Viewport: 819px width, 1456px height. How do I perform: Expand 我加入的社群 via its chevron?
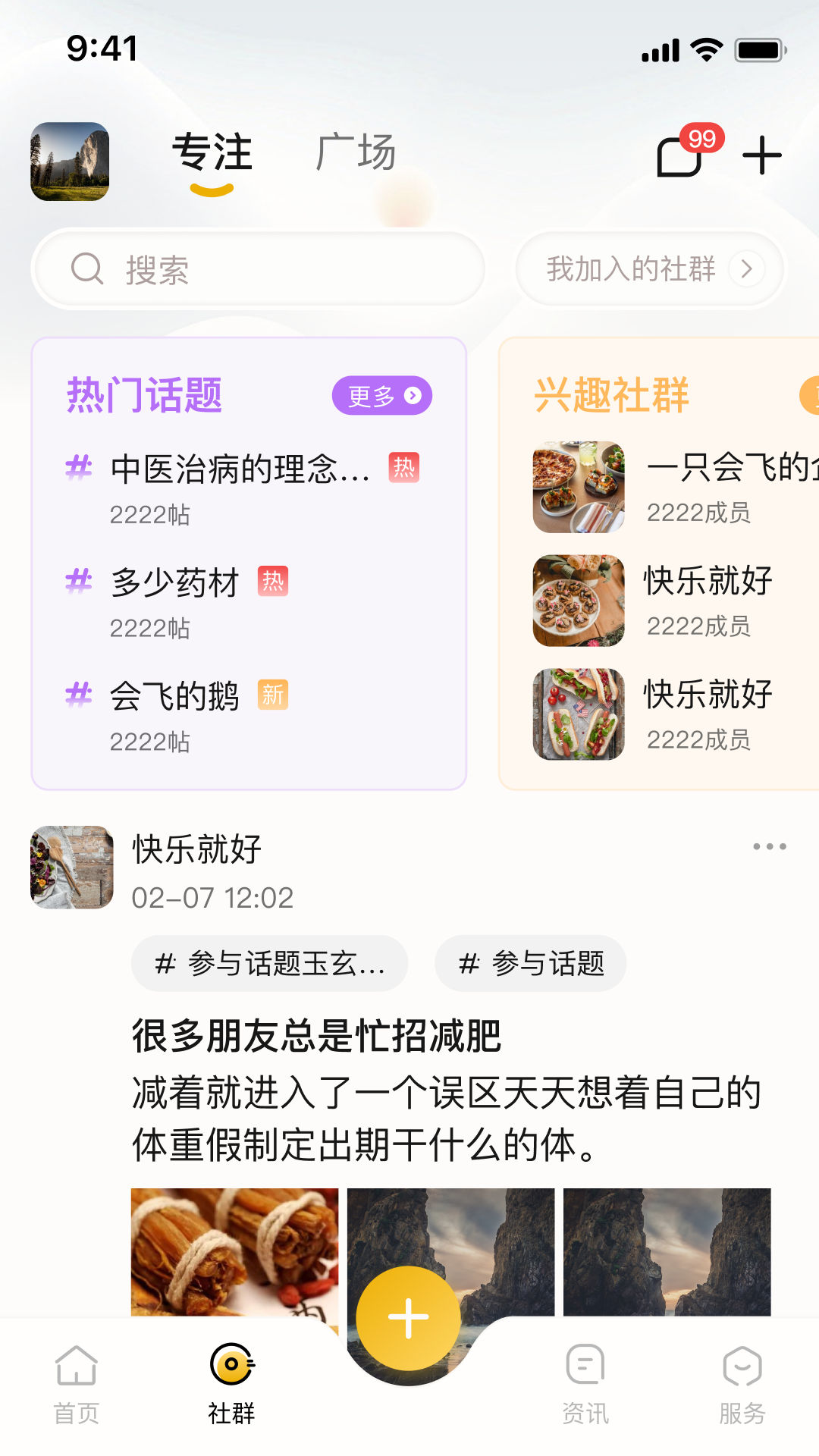click(x=747, y=268)
